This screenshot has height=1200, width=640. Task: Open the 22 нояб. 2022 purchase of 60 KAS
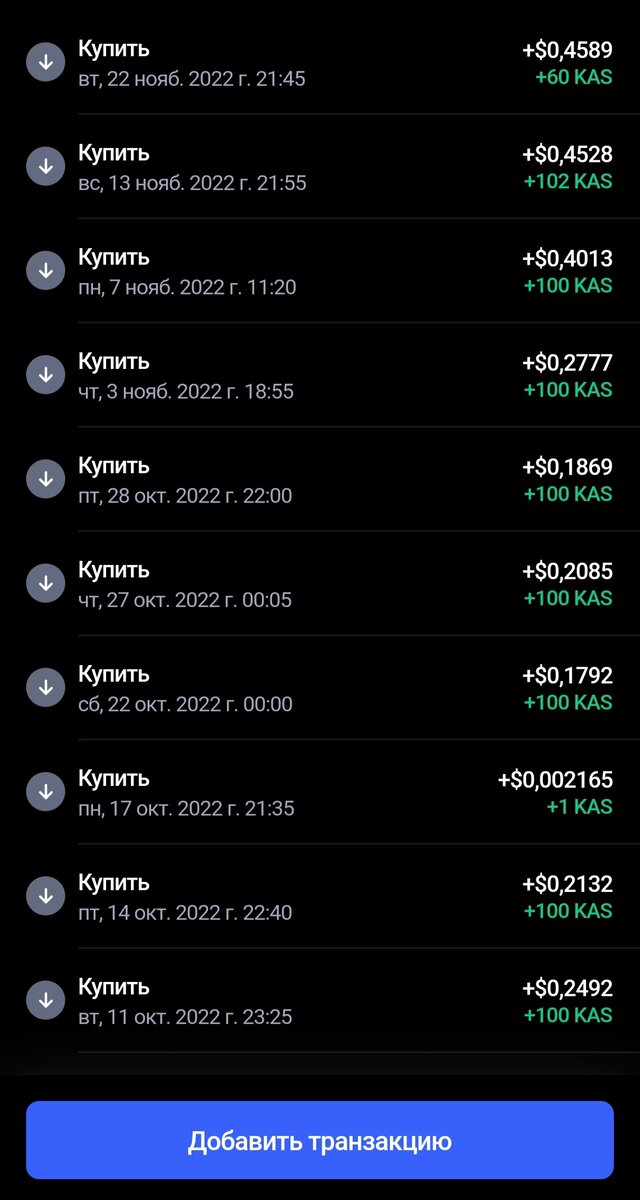click(320, 63)
